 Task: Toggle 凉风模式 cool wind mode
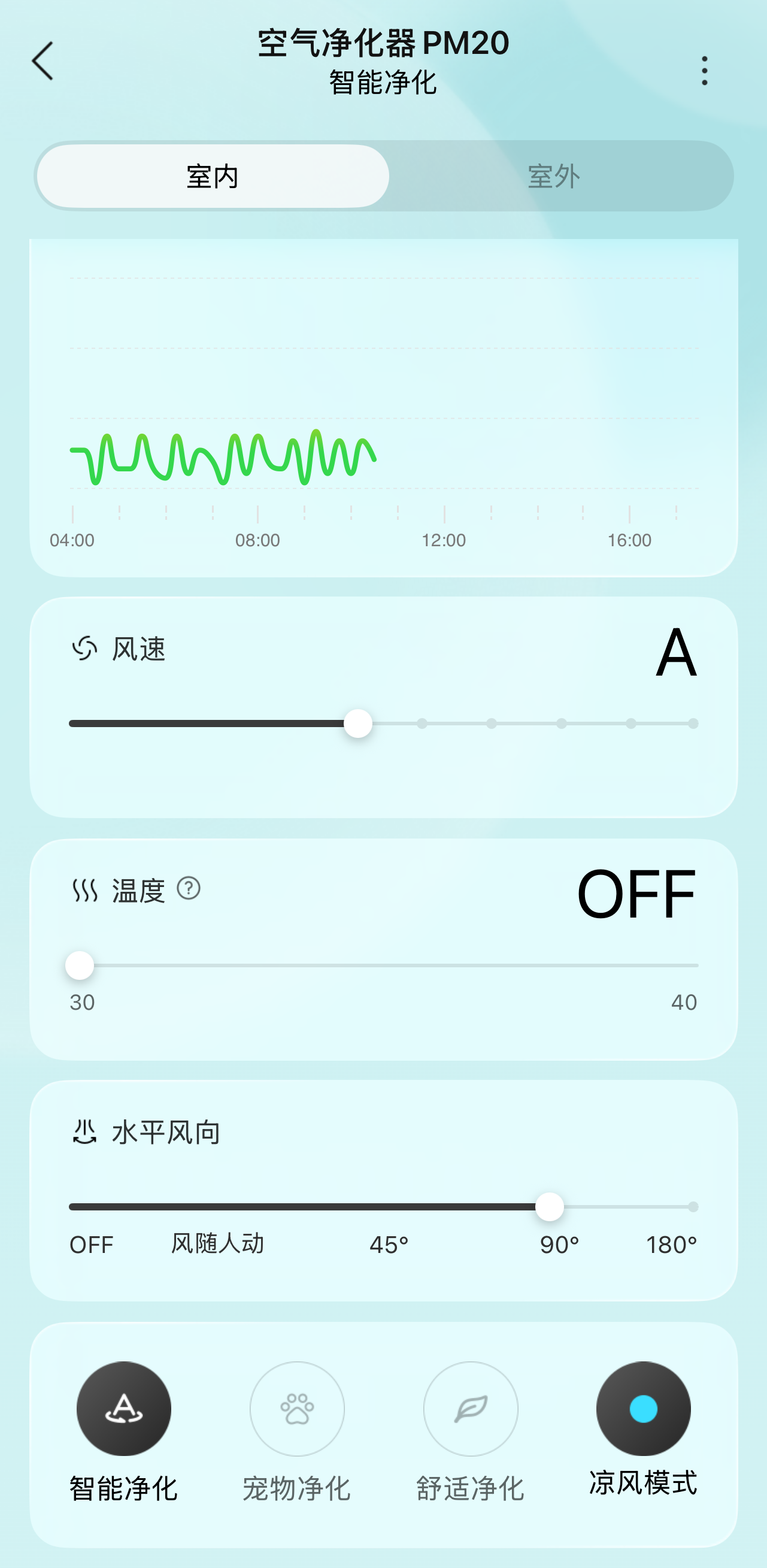point(644,1409)
